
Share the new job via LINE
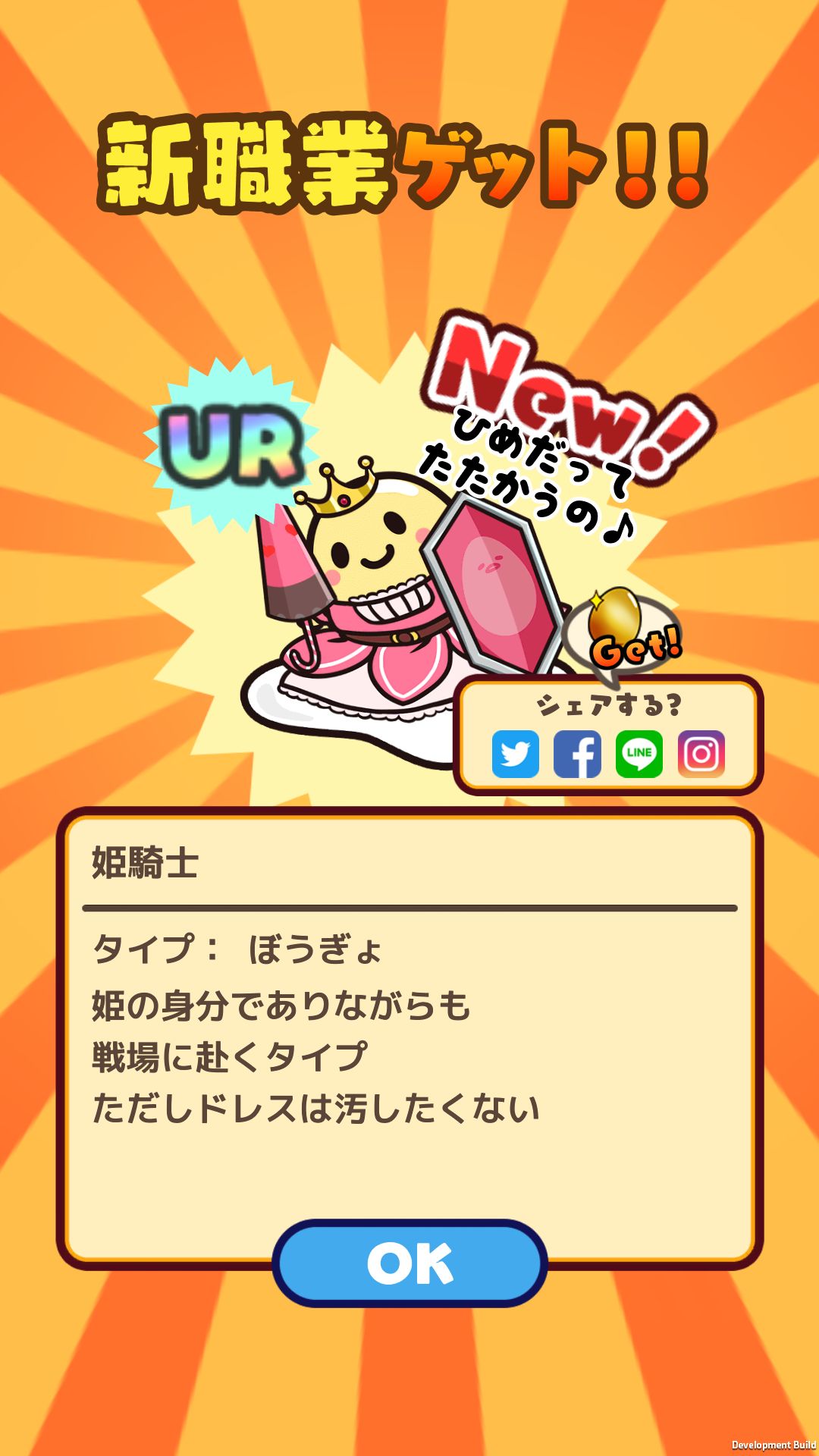(639, 755)
